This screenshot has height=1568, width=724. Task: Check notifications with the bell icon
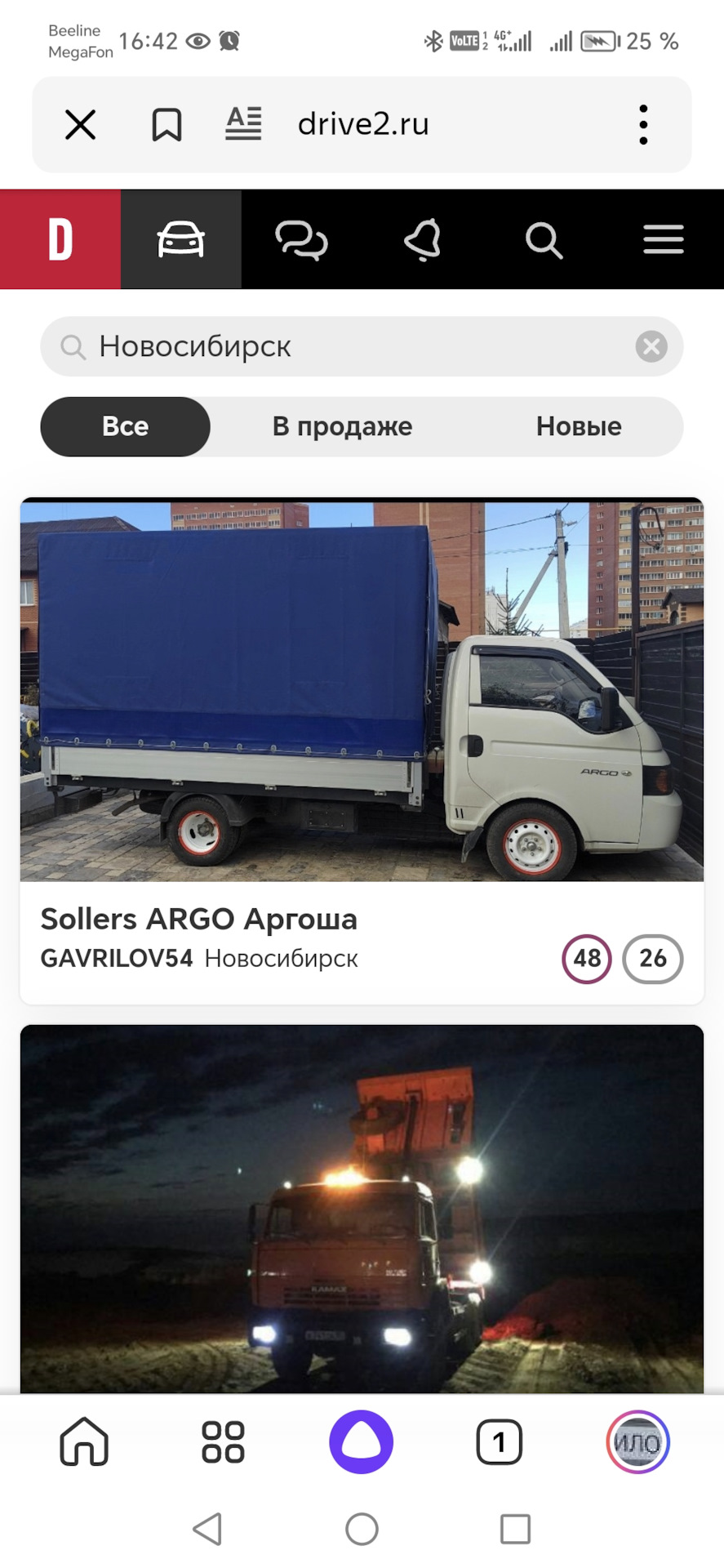point(422,239)
